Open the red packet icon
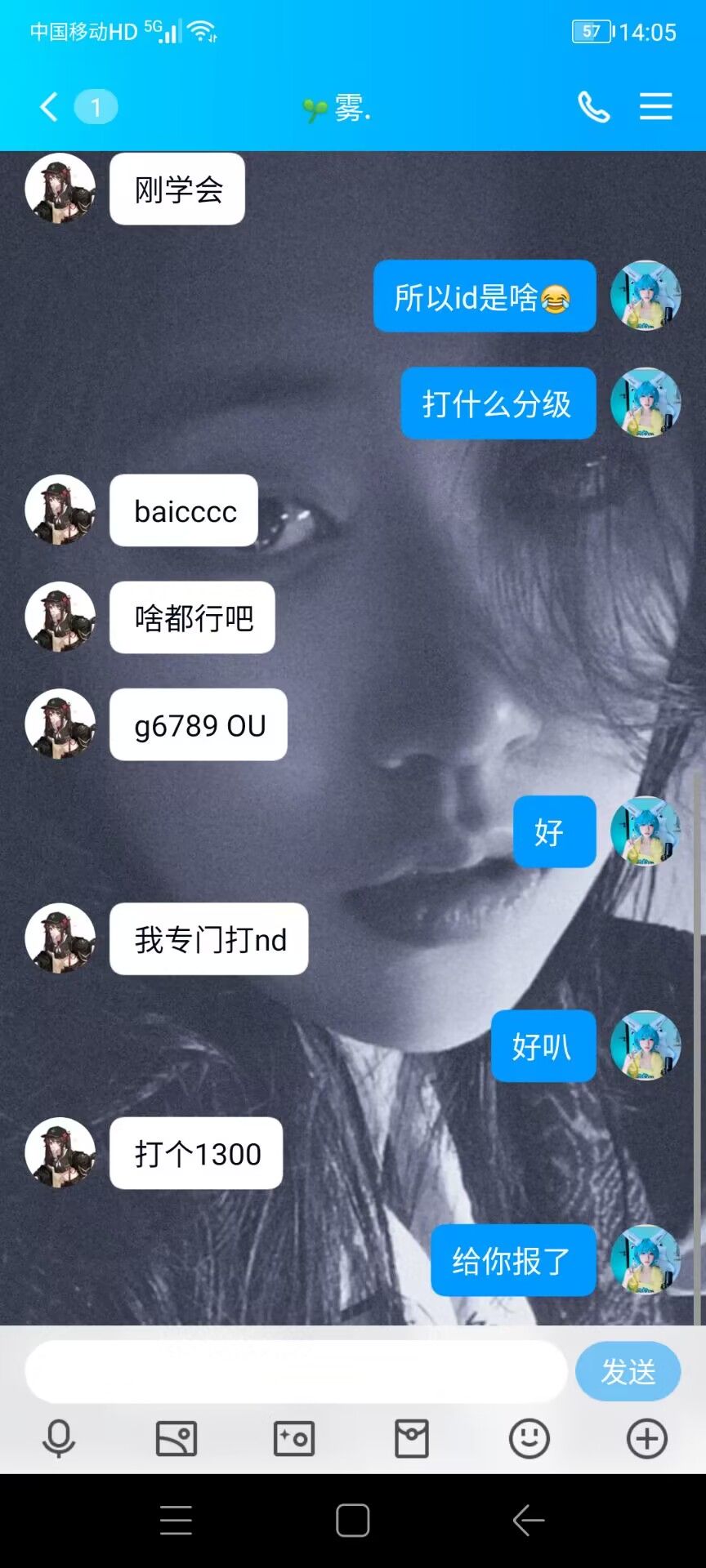Image resolution: width=706 pixels, height=1568 pixels. tap(412, 1438)
